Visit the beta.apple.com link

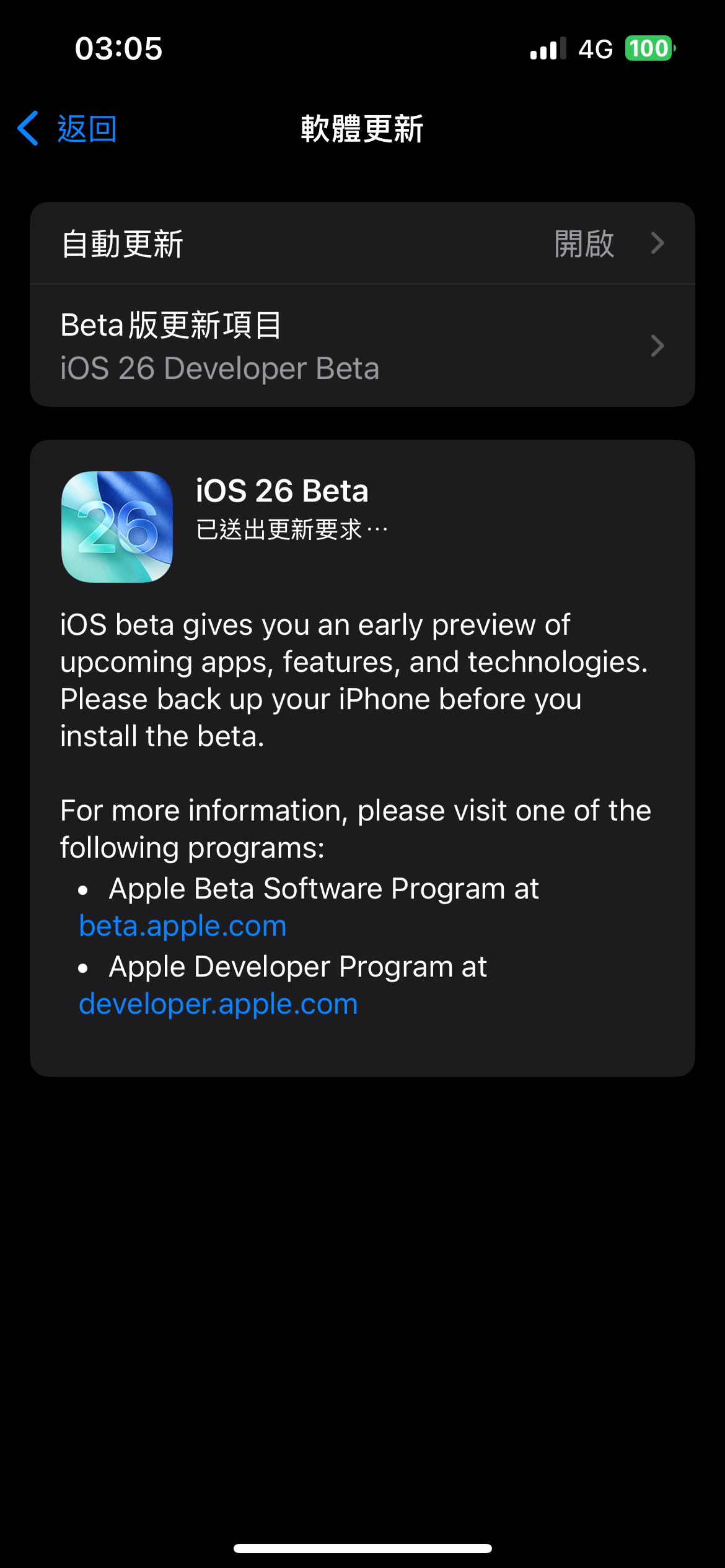tap(183, 926)
